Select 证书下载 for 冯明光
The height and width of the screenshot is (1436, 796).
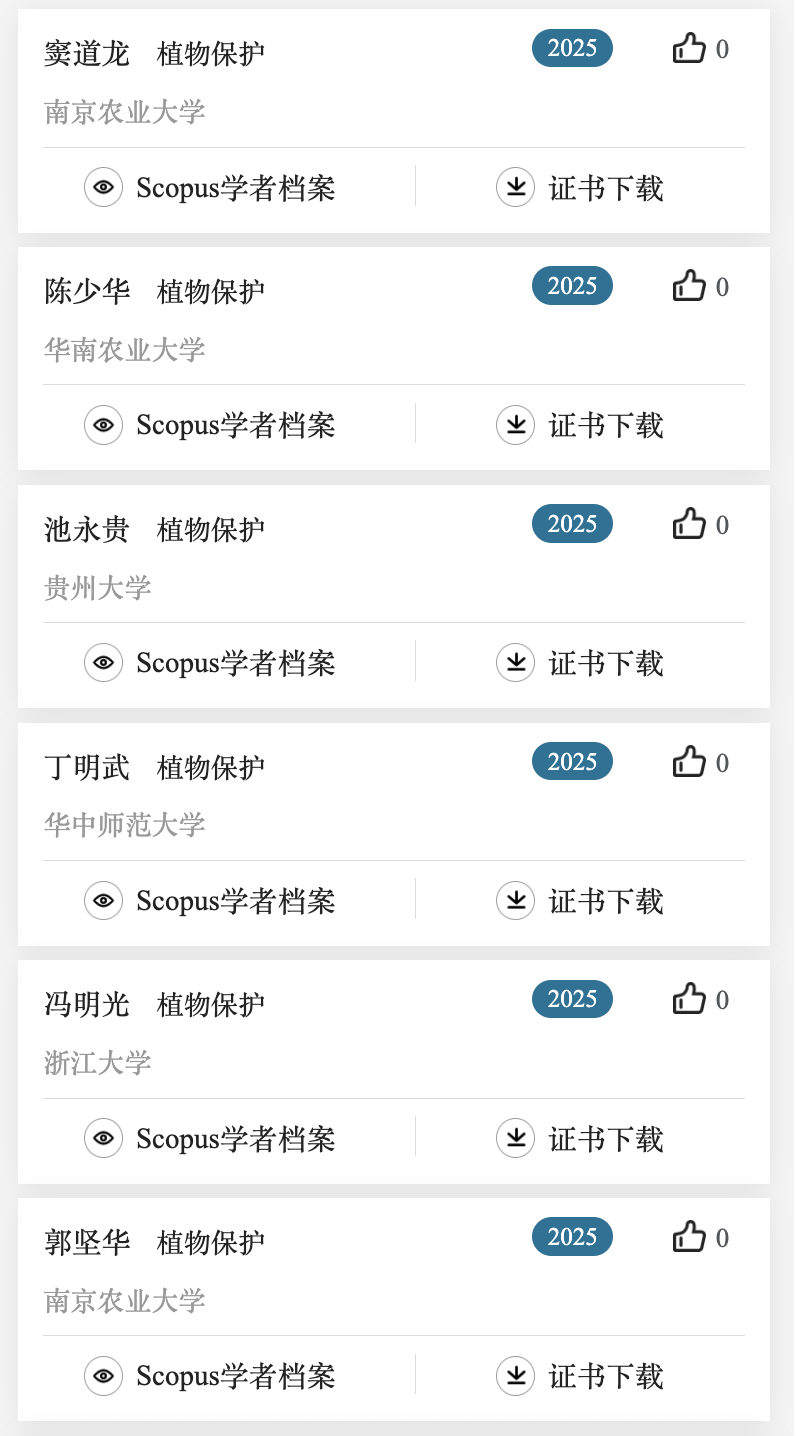tap(580, 1139)
